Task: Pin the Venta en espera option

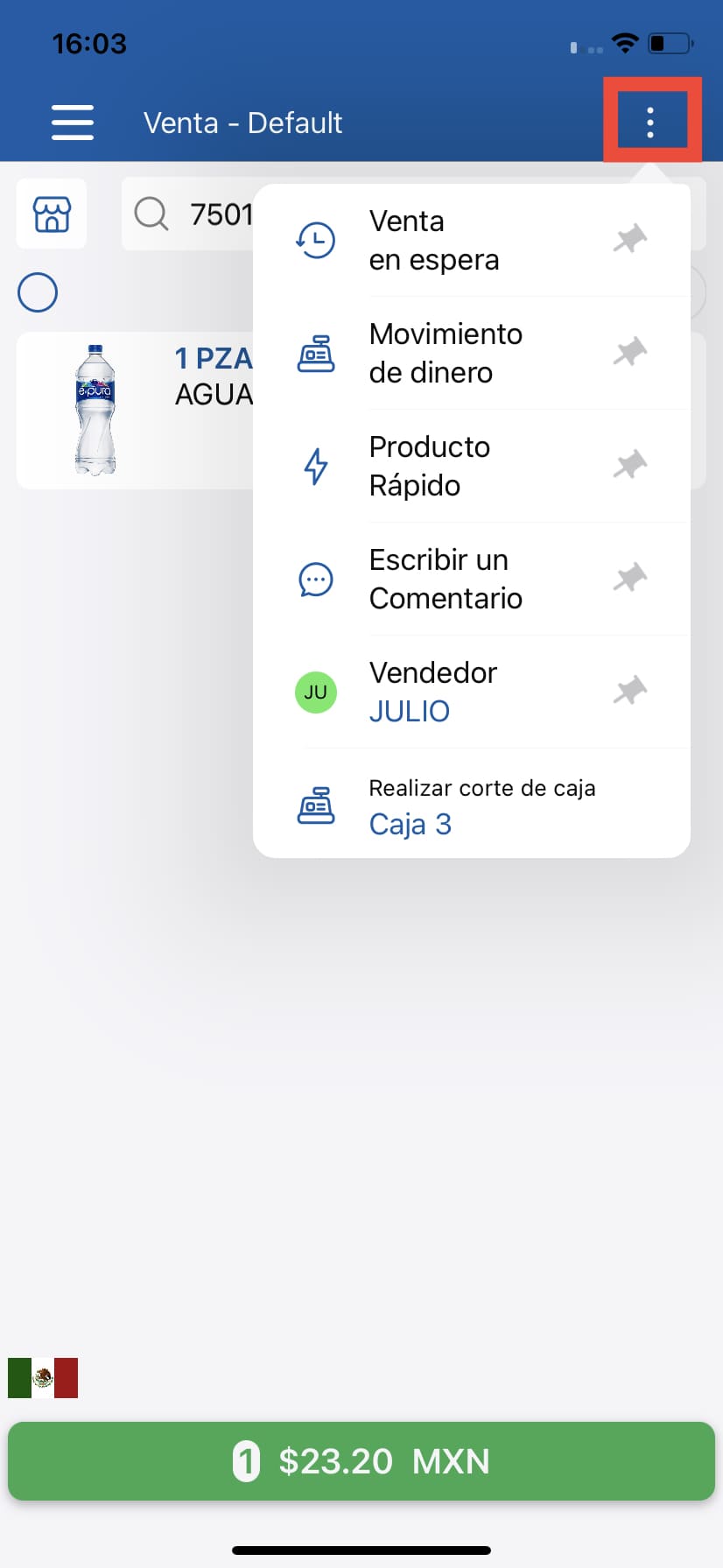Action: [629, 238]
